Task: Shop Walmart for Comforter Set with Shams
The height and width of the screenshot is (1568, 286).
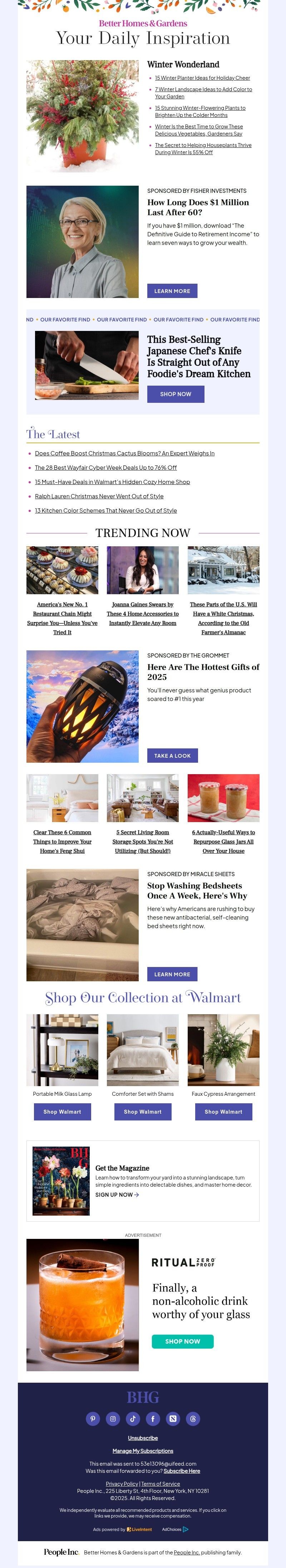Action: [x=142, y=1112]
